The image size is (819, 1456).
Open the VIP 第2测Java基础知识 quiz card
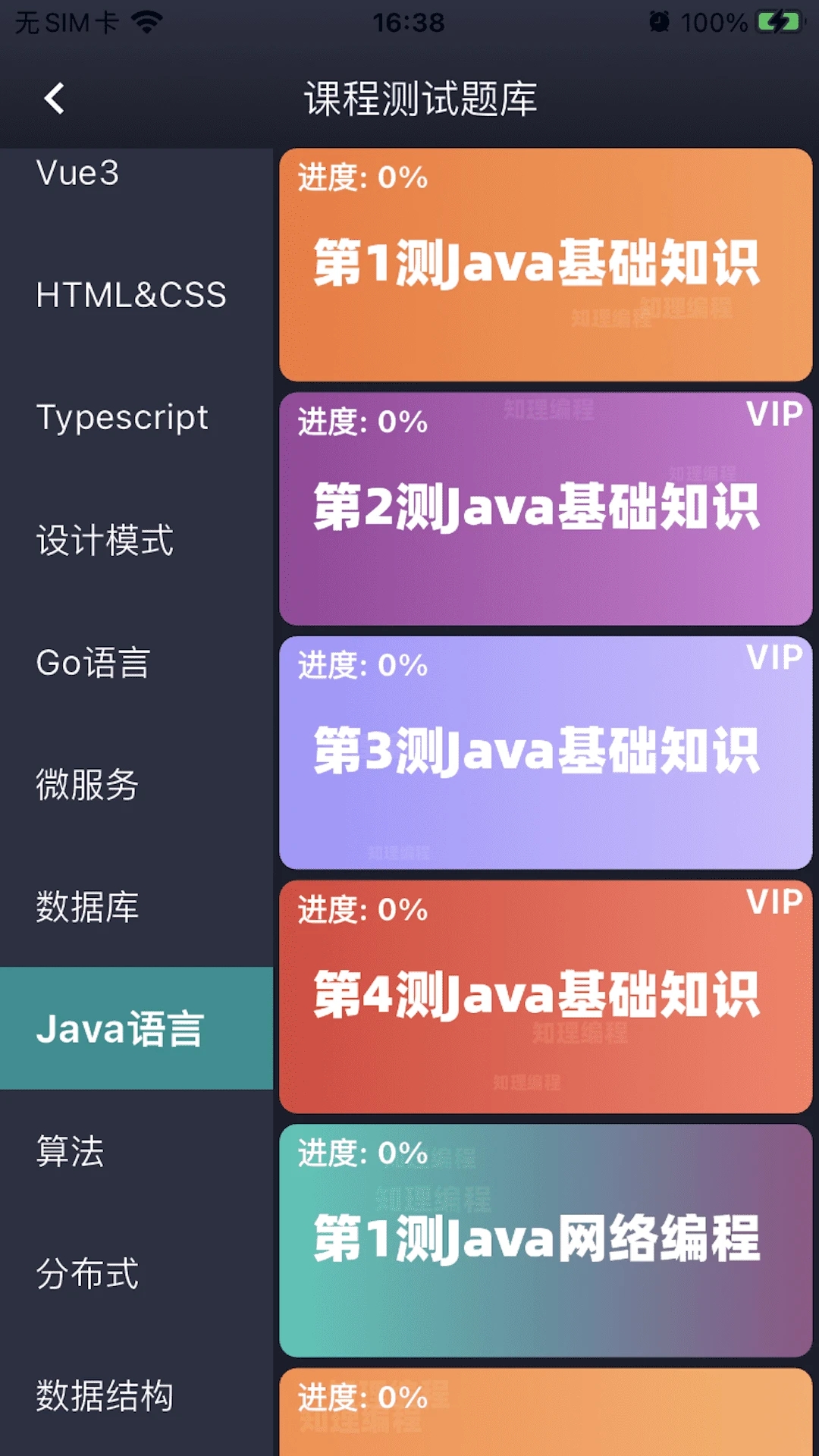pos(545,509)
